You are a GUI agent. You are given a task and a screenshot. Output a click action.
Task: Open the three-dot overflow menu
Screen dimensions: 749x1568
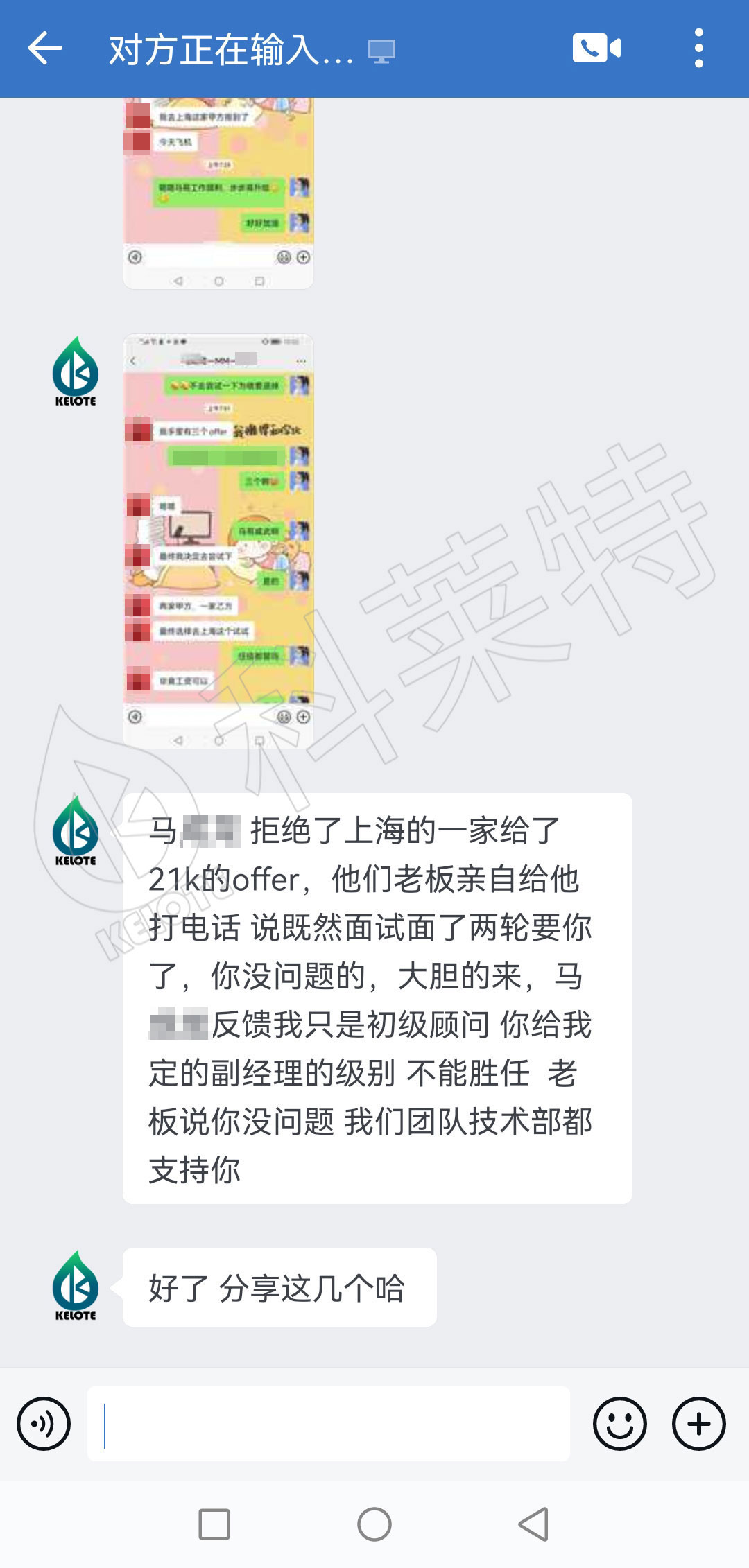click(698, 49)
